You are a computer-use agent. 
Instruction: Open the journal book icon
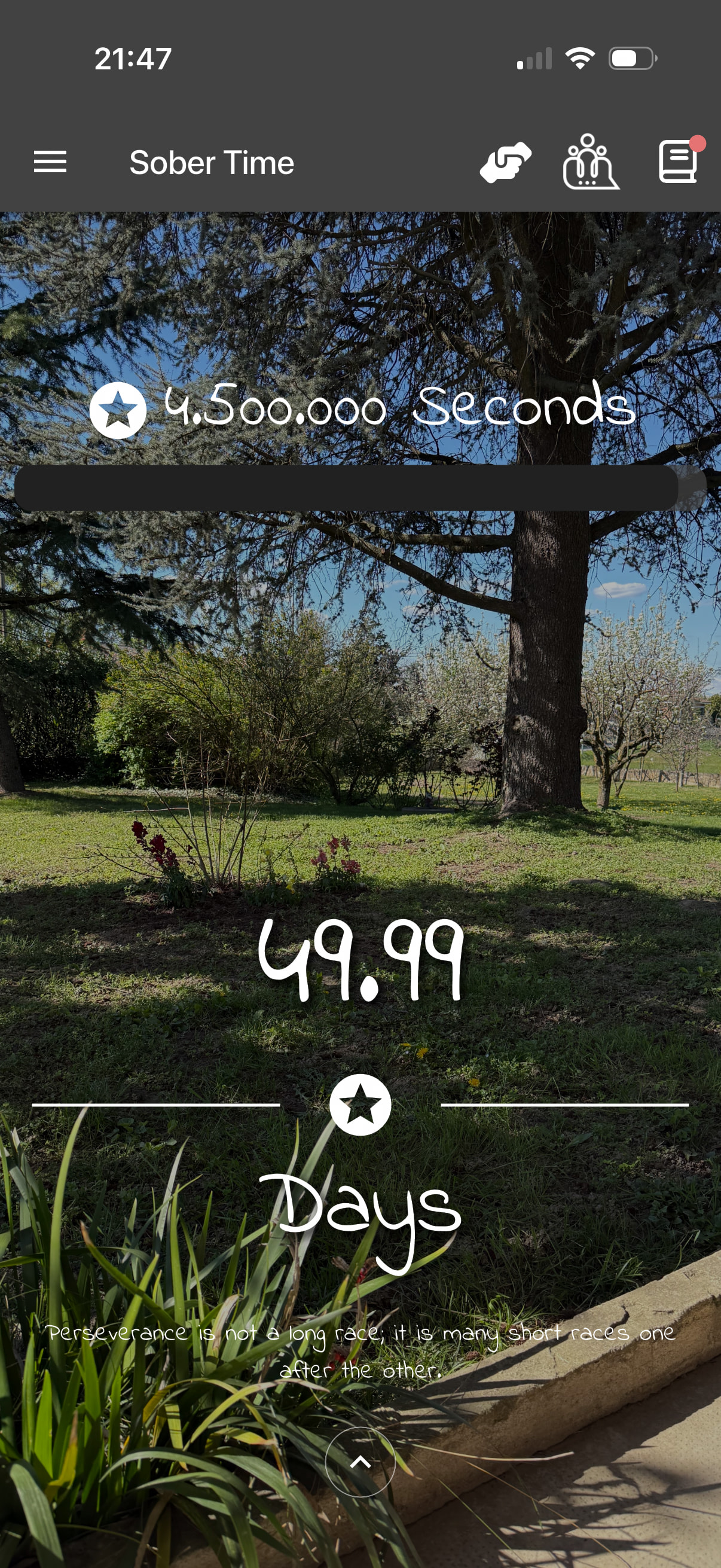click(x=677, y=162)
